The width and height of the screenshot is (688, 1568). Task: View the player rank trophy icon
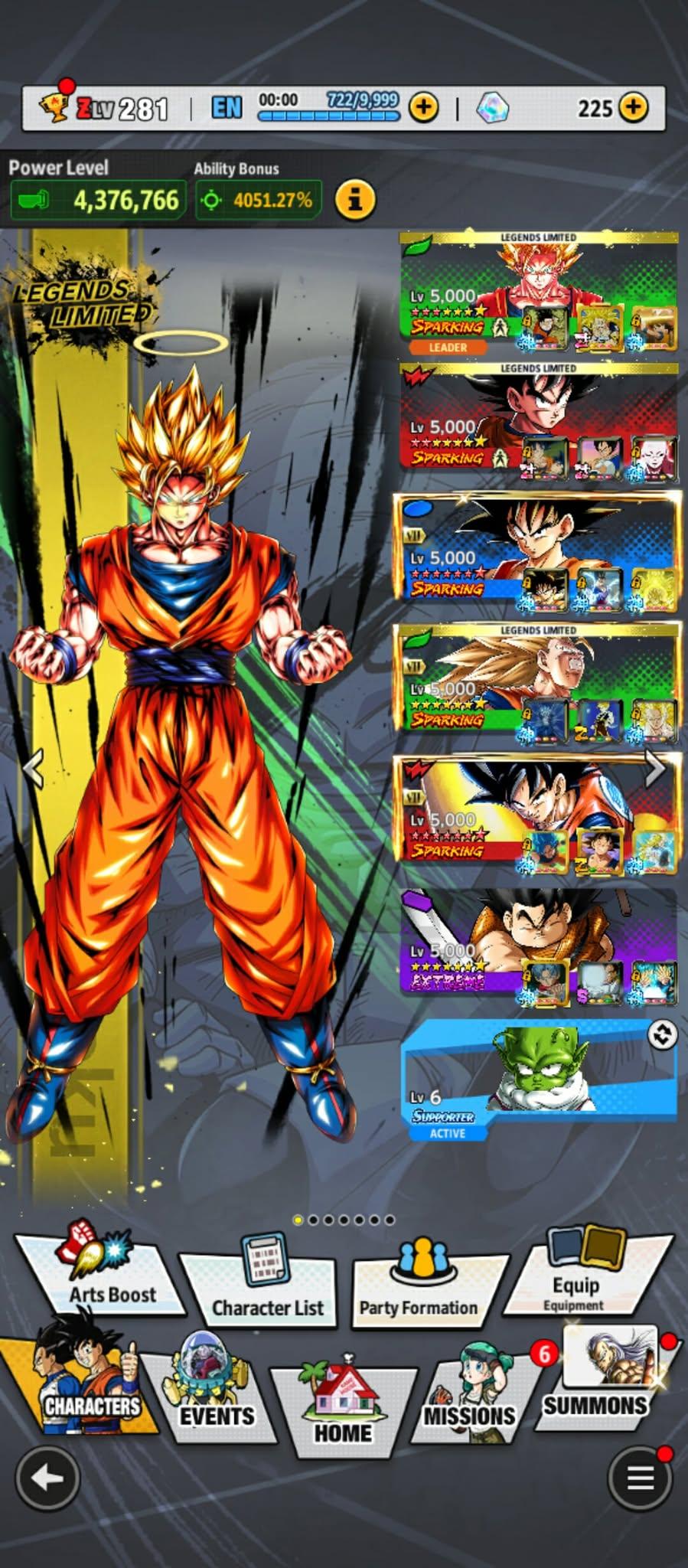55,108
